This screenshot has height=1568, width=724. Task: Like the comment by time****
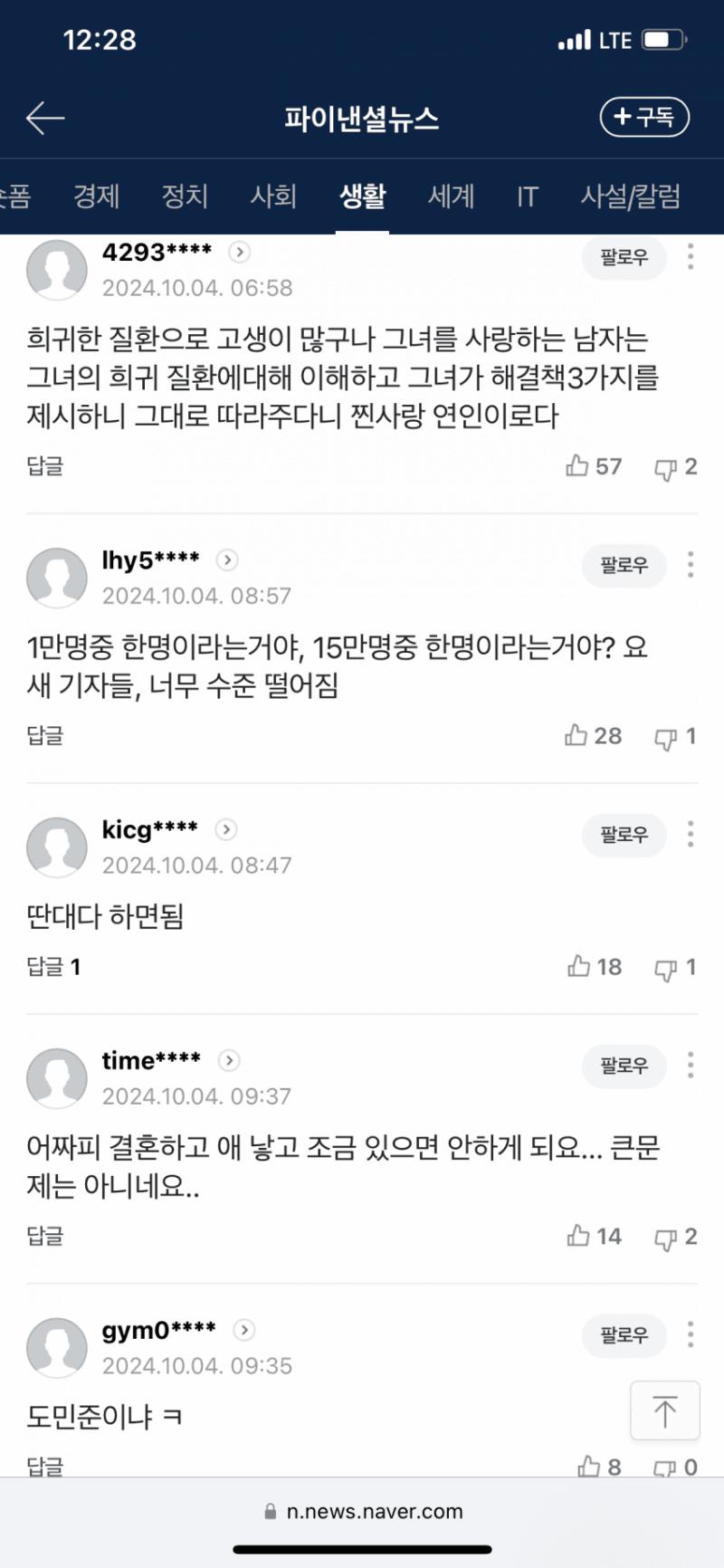click(580, 1237)
